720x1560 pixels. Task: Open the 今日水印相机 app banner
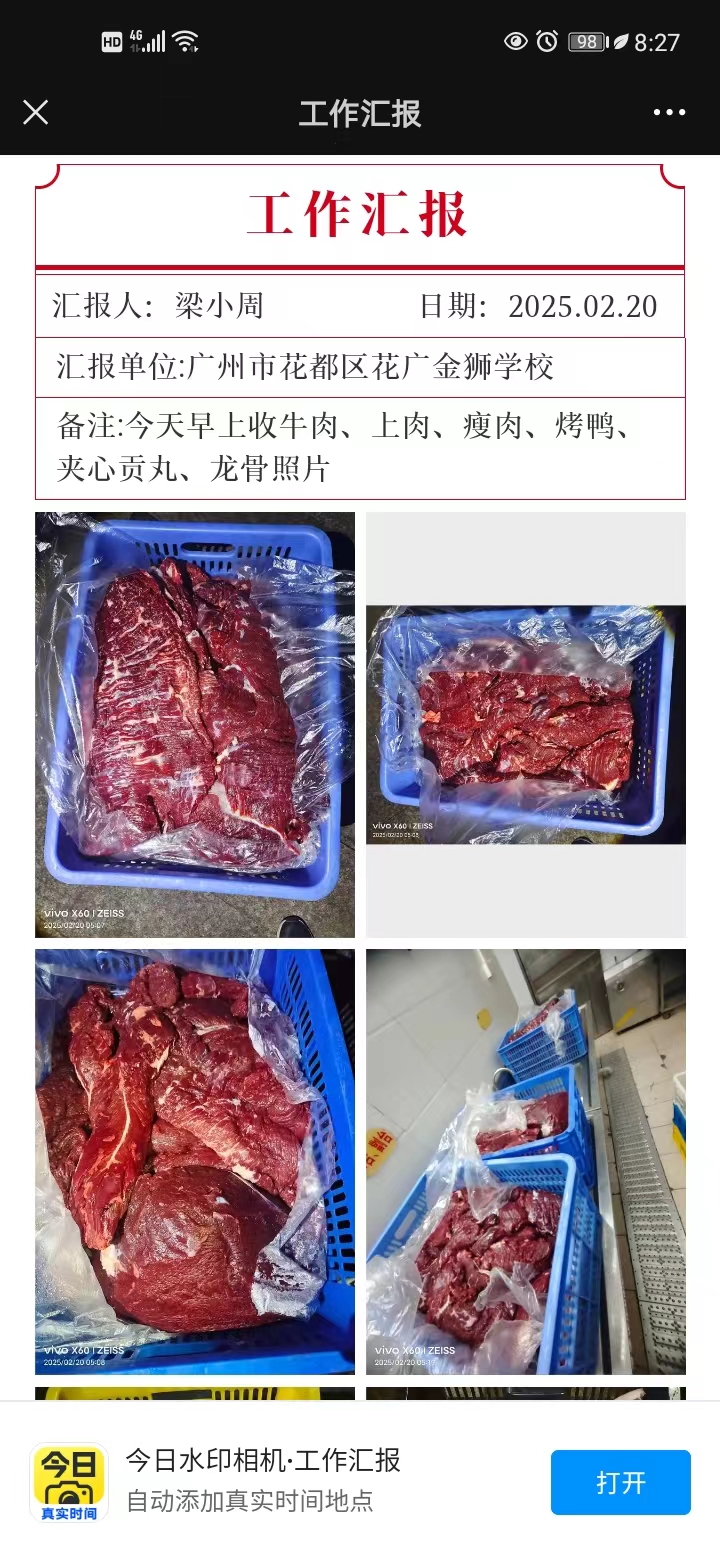(265, 1480)
